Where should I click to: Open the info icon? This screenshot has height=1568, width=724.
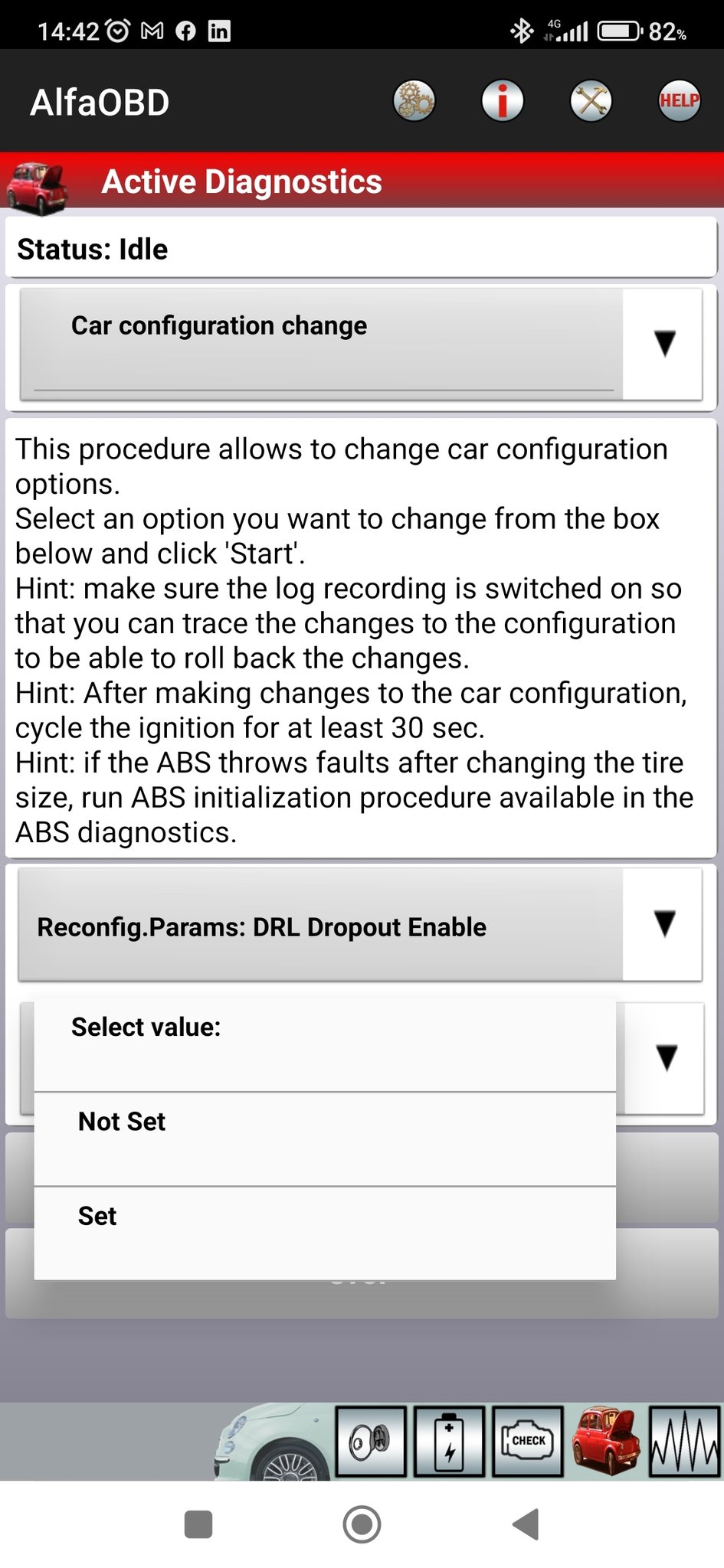coord(503,101)
